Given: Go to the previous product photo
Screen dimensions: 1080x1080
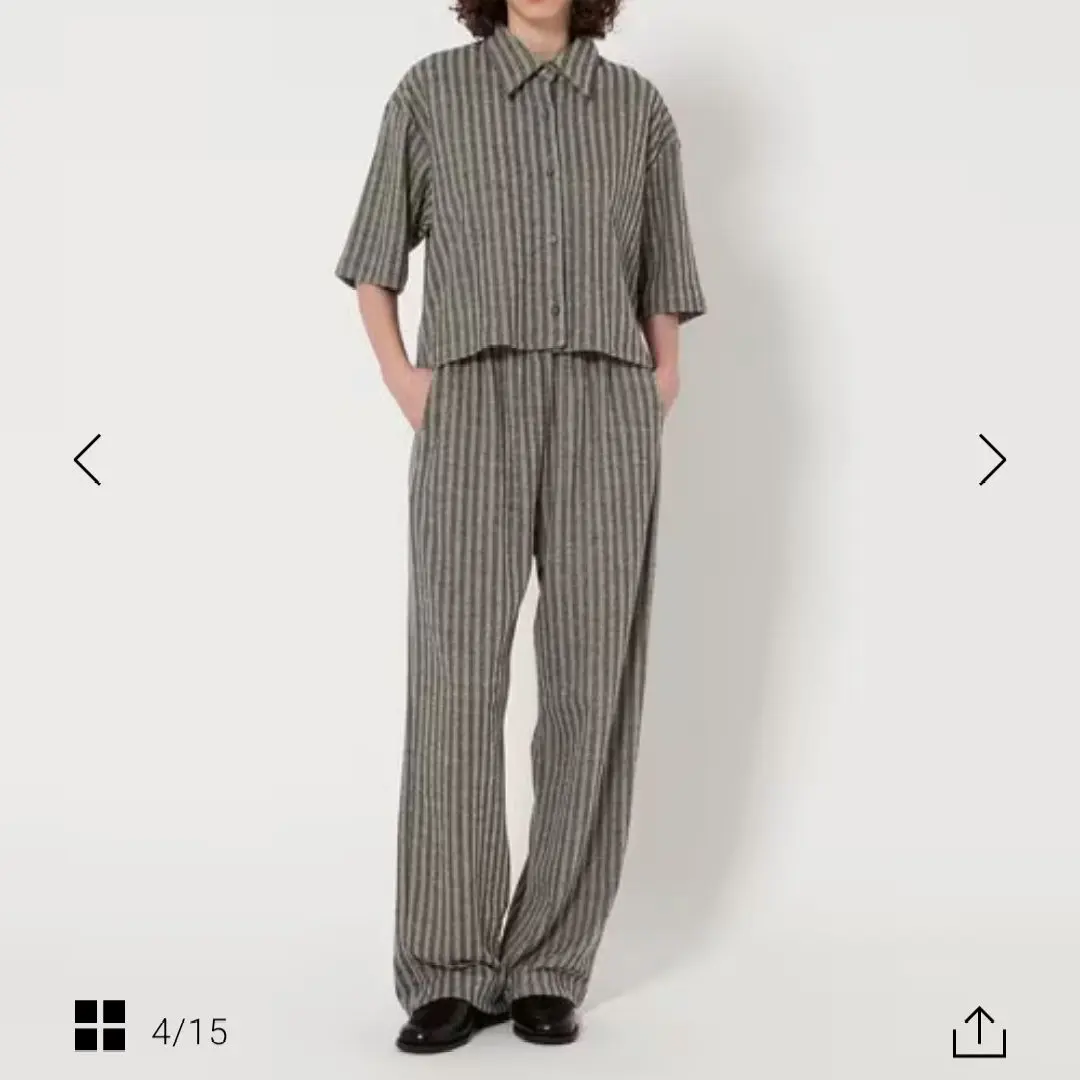Looking at the screenshot, I should 88,460.
